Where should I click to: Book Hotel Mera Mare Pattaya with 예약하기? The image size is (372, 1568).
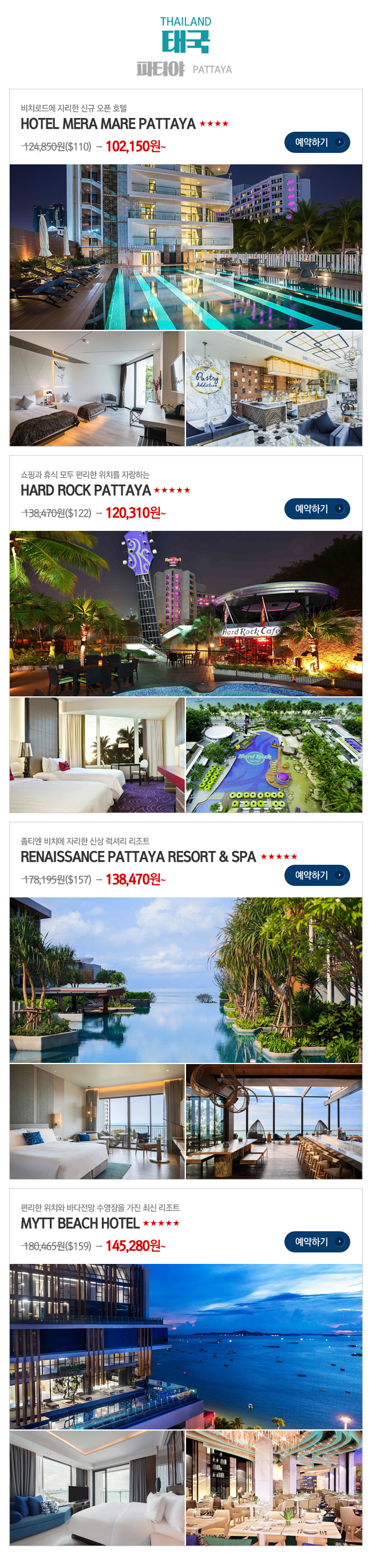coord(316,143)
